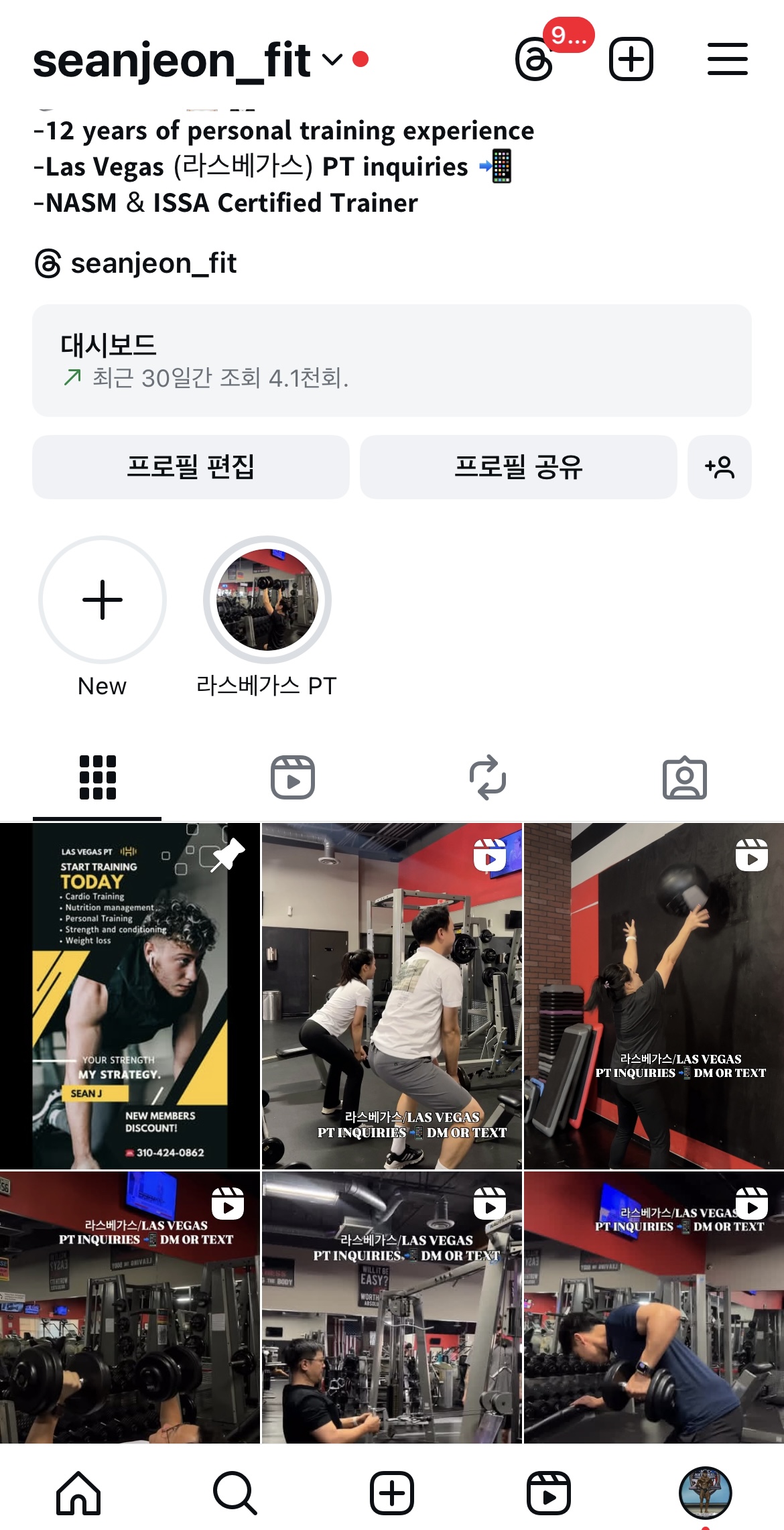Open the medicine ball wall throw reel

click(x=653, y=996)
